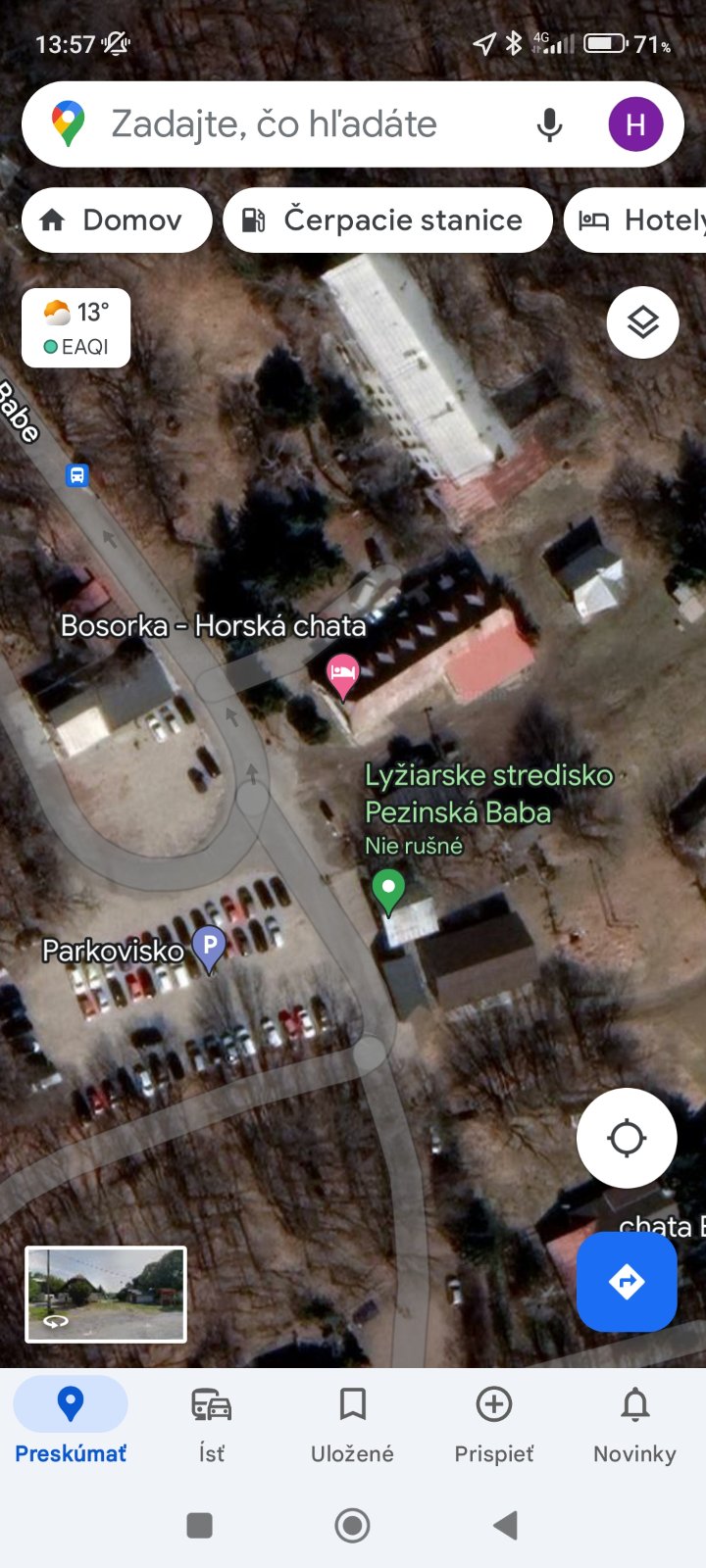706x1568 pixels.
Task: Open the Bosorka - Horská chata pin
Action: click(342, 674)
